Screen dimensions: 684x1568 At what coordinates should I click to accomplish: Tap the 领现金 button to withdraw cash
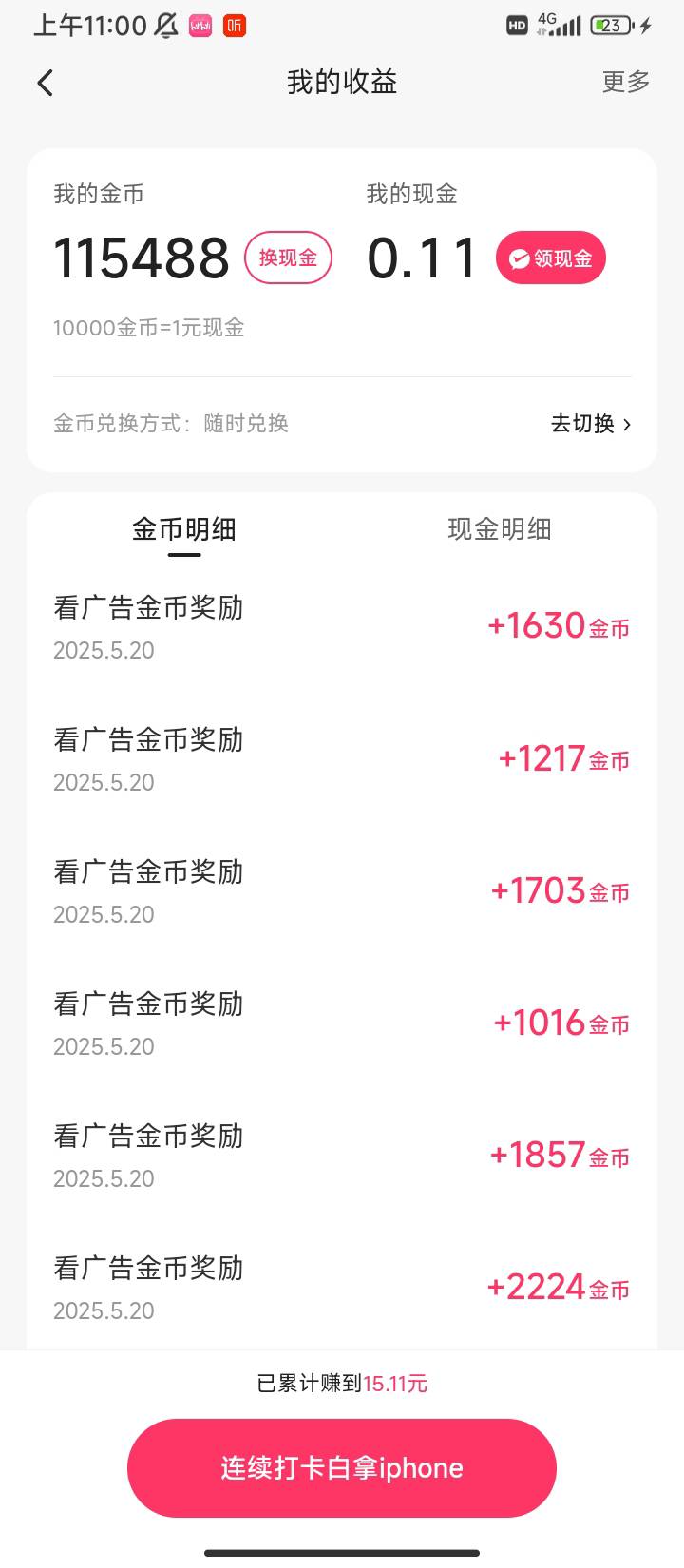click(x=550, y=258)
